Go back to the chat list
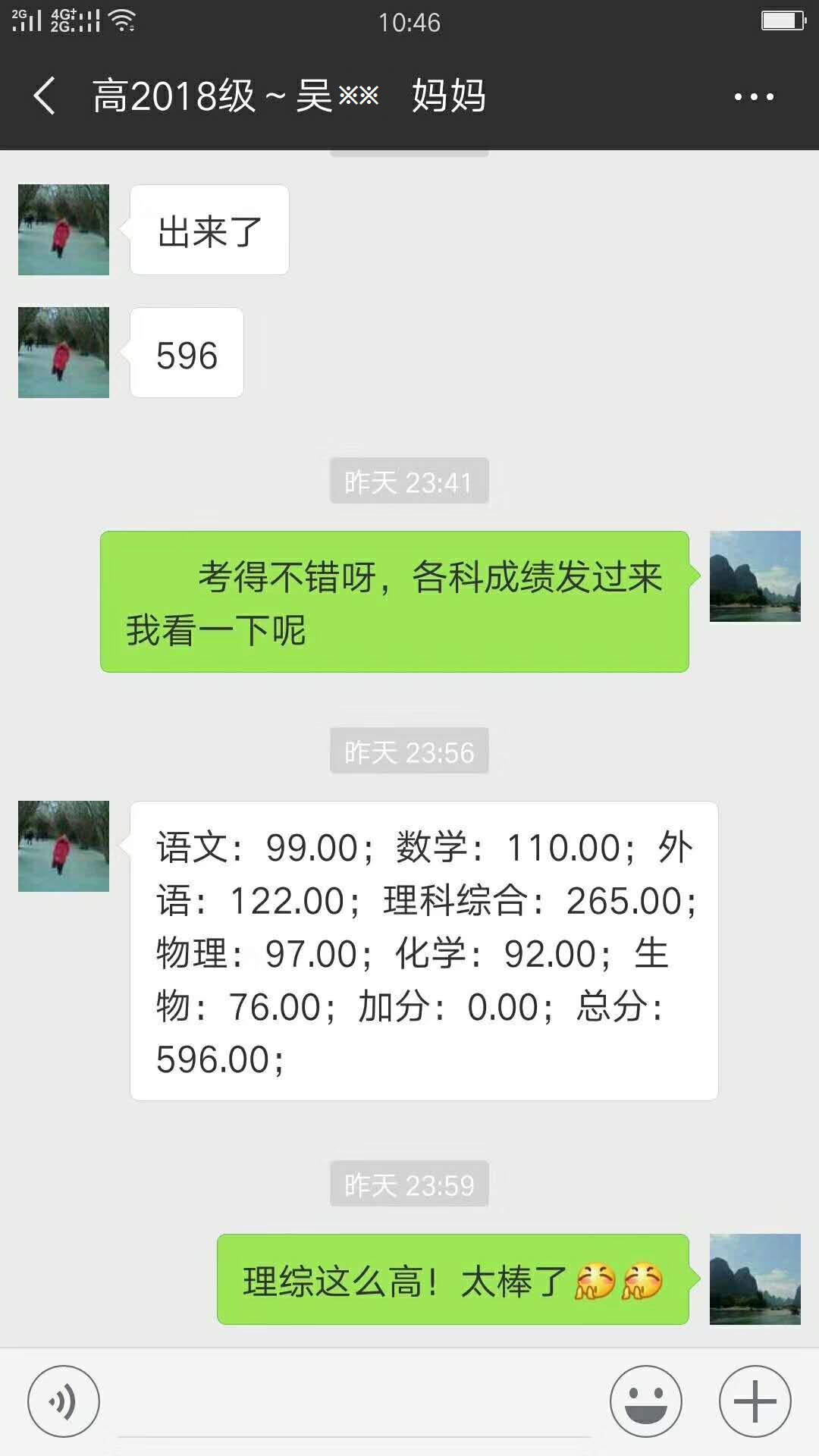Screen dimensions: 819x1456 [x=44, y=96]
